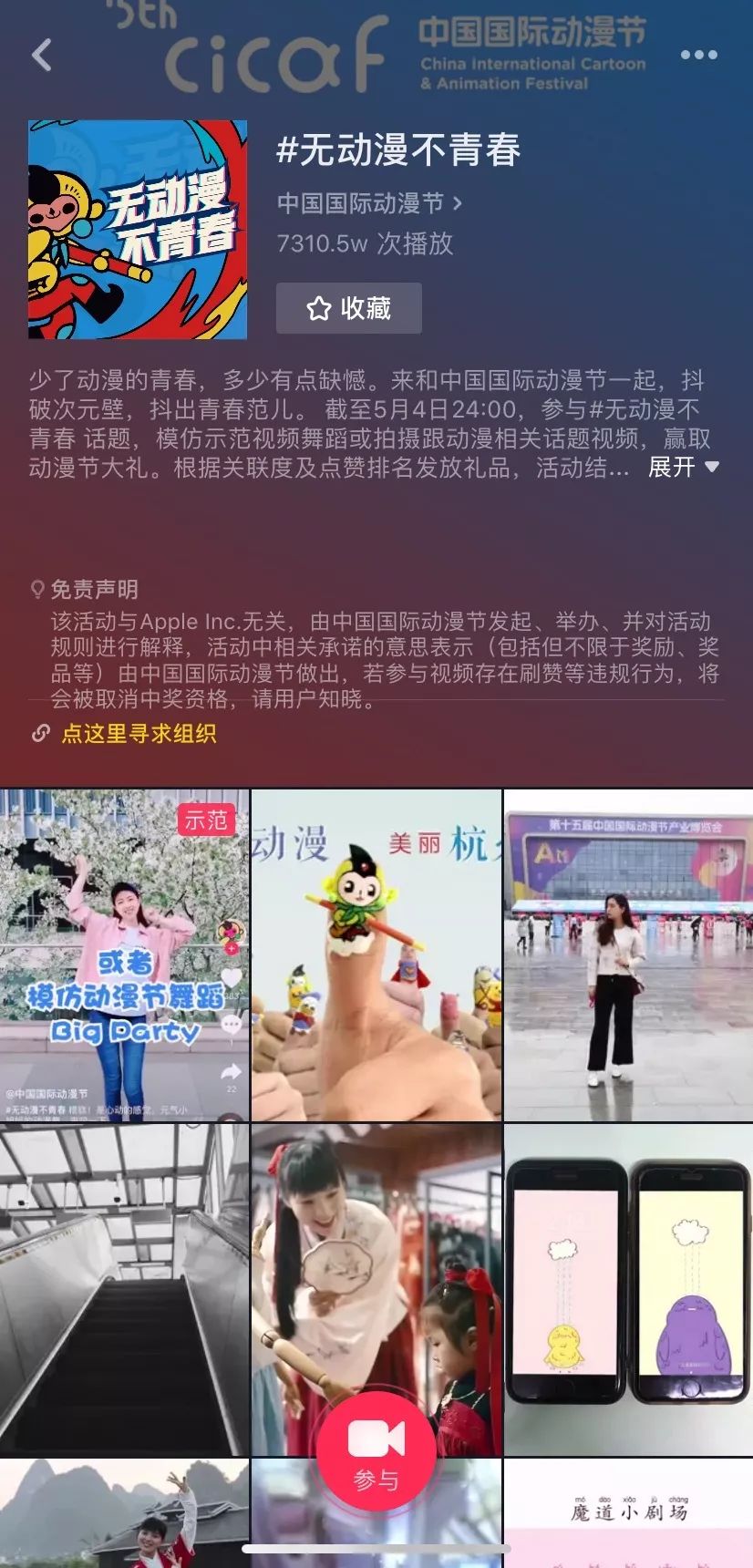Open the black-and-white escalator video
753x1568 pixels.
click(124, 1289)
